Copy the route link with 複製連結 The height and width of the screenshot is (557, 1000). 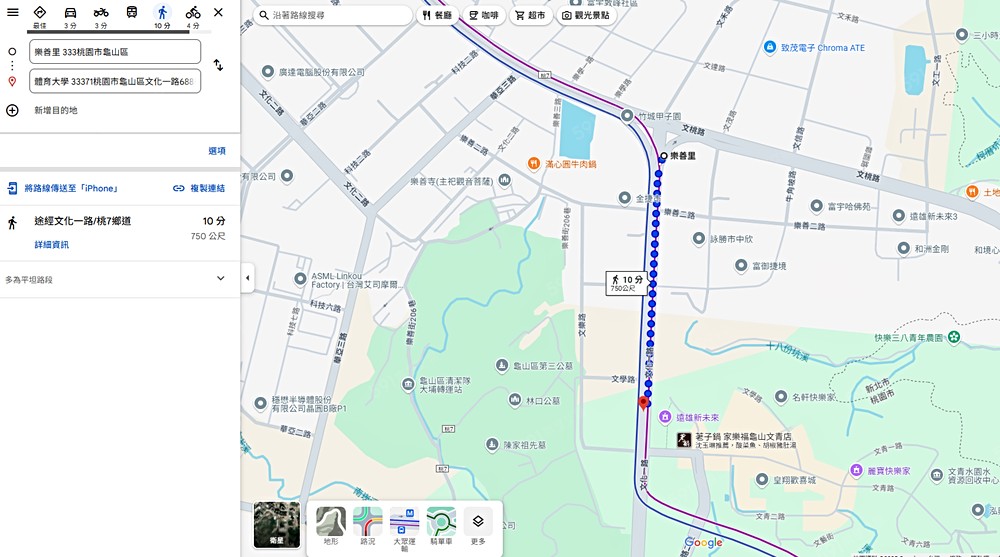pos(198,188)
